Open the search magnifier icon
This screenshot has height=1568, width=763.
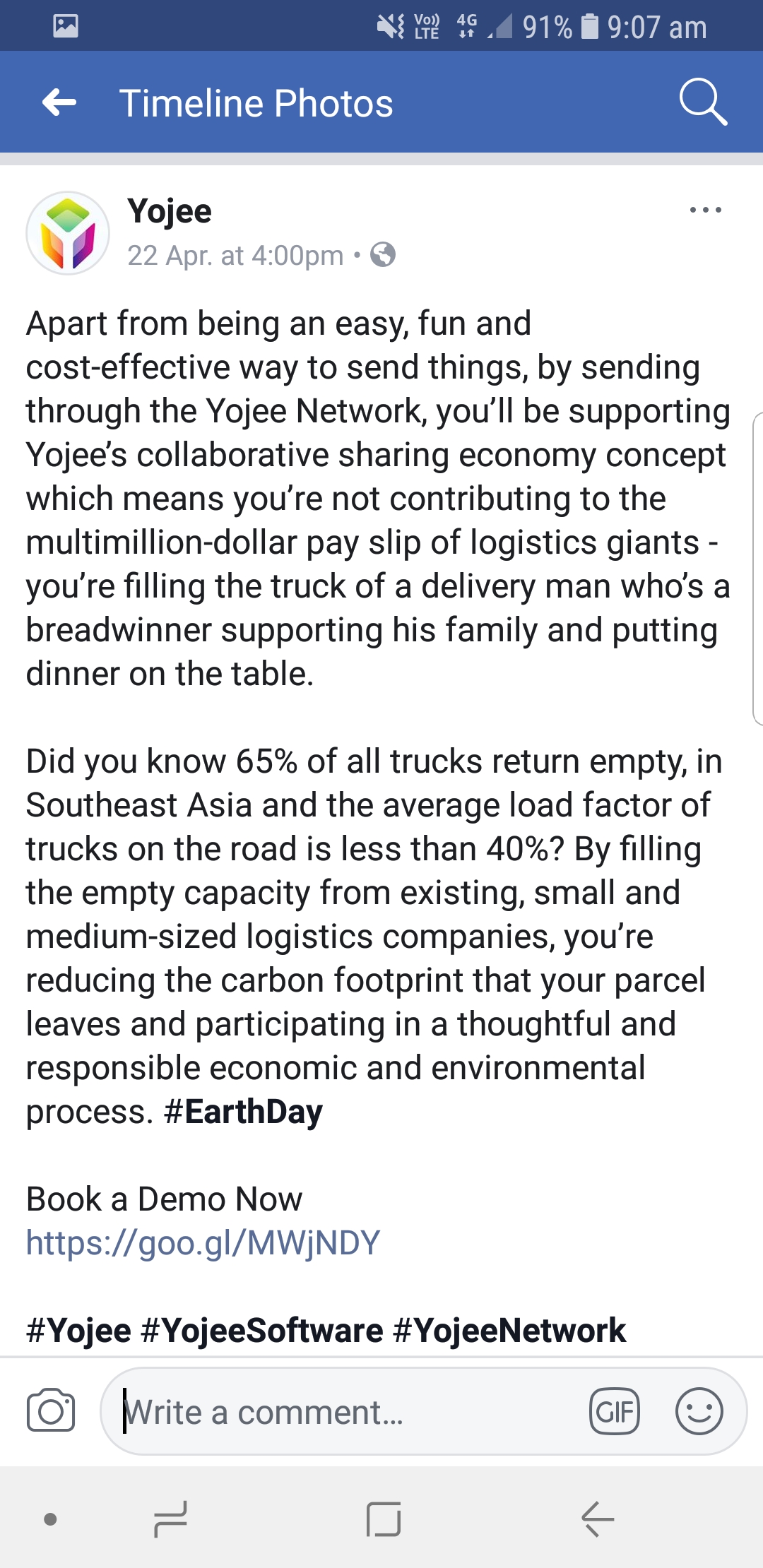pyautogui.click(x=703, y=102)
